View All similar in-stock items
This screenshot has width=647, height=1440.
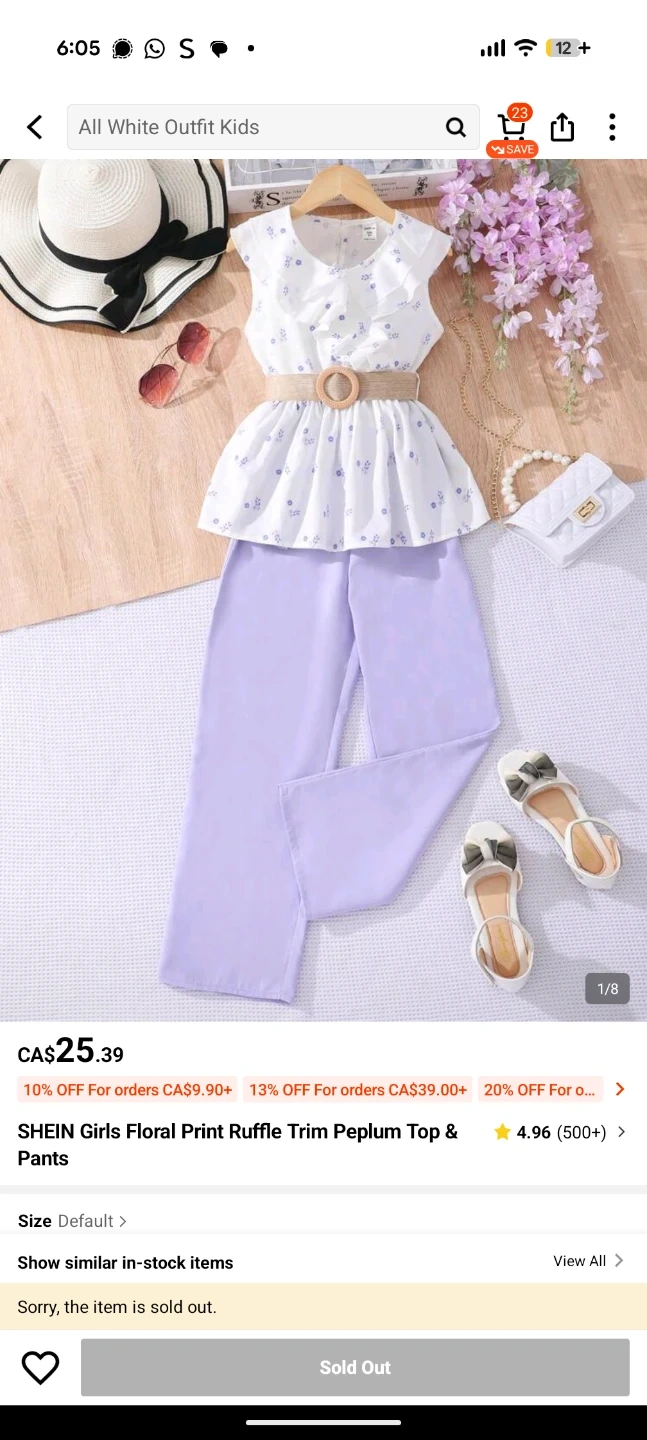[589, 1261]
